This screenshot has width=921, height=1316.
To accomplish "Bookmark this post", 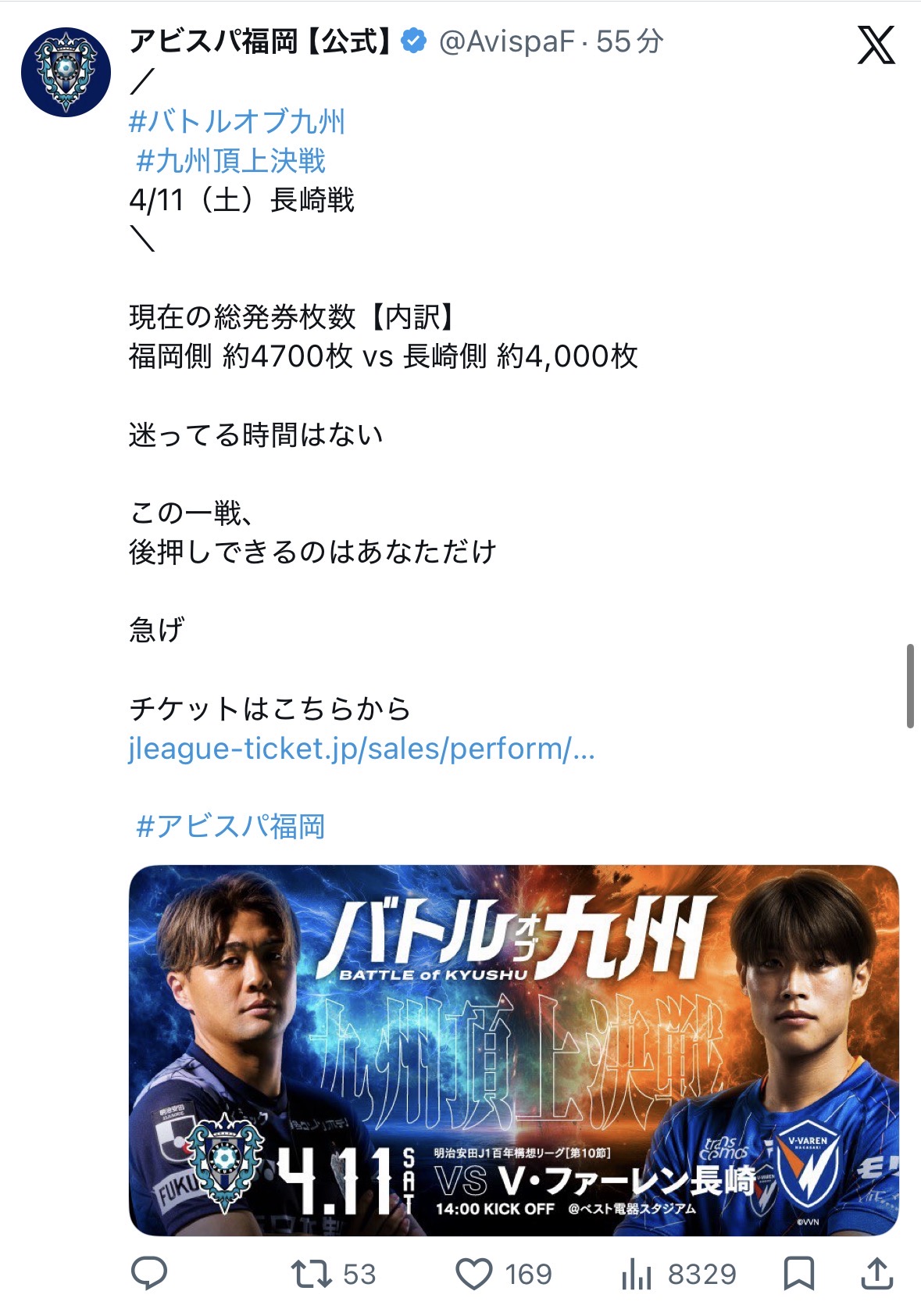I will (x=798, y=1274).
